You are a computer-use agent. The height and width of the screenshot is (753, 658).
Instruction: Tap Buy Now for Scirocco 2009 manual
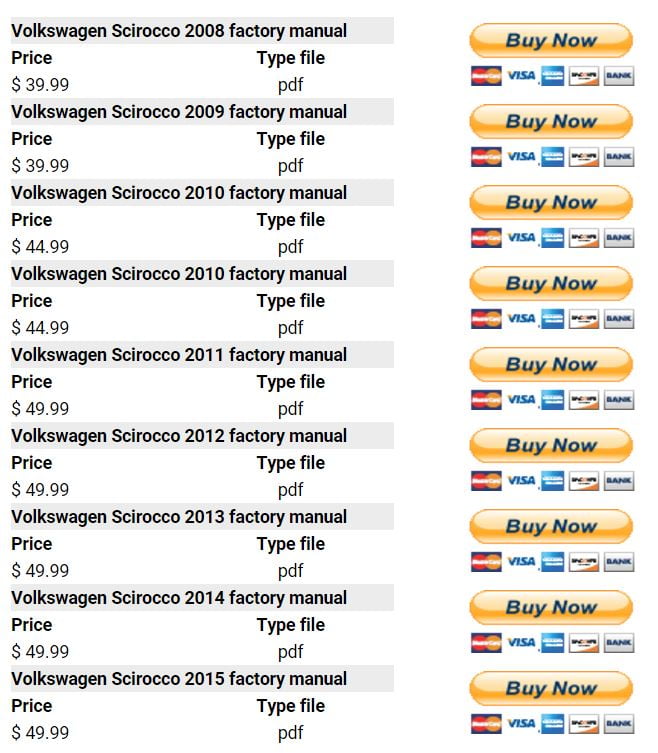(x=551, y=122)
